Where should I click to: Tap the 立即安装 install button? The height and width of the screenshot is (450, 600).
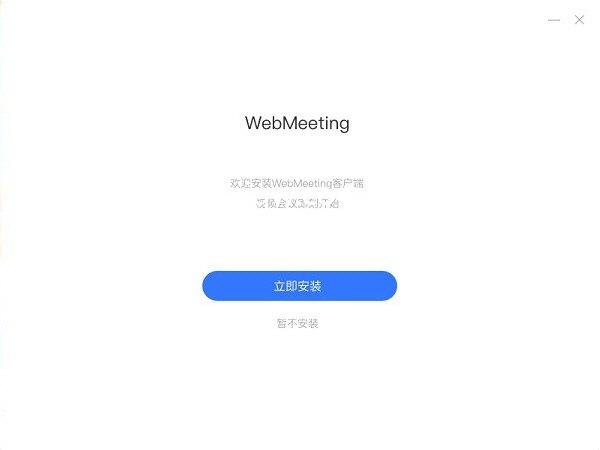pyautogui.click(x=299, y=286)
